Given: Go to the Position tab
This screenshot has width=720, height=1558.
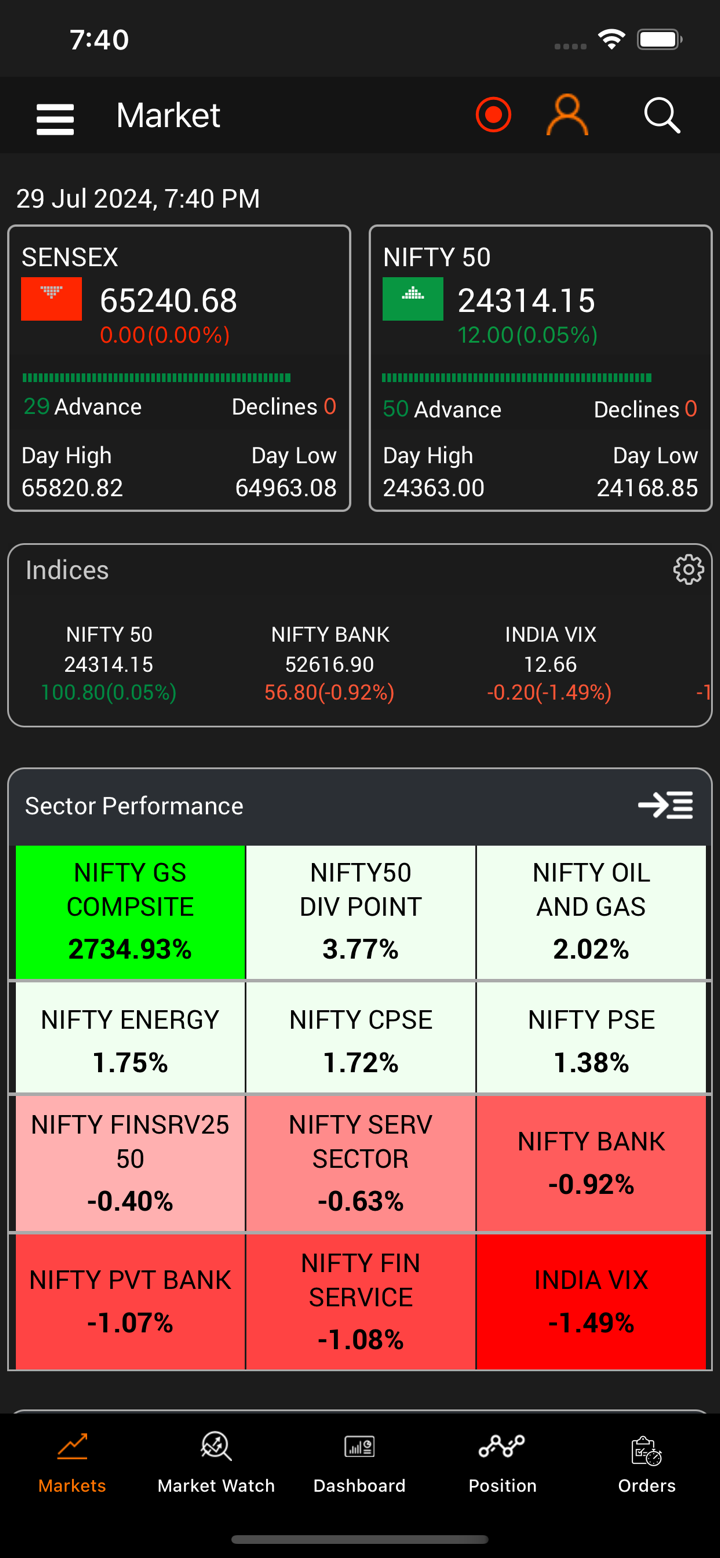Looking at the screenshot, I should [x=502, y=1463].
